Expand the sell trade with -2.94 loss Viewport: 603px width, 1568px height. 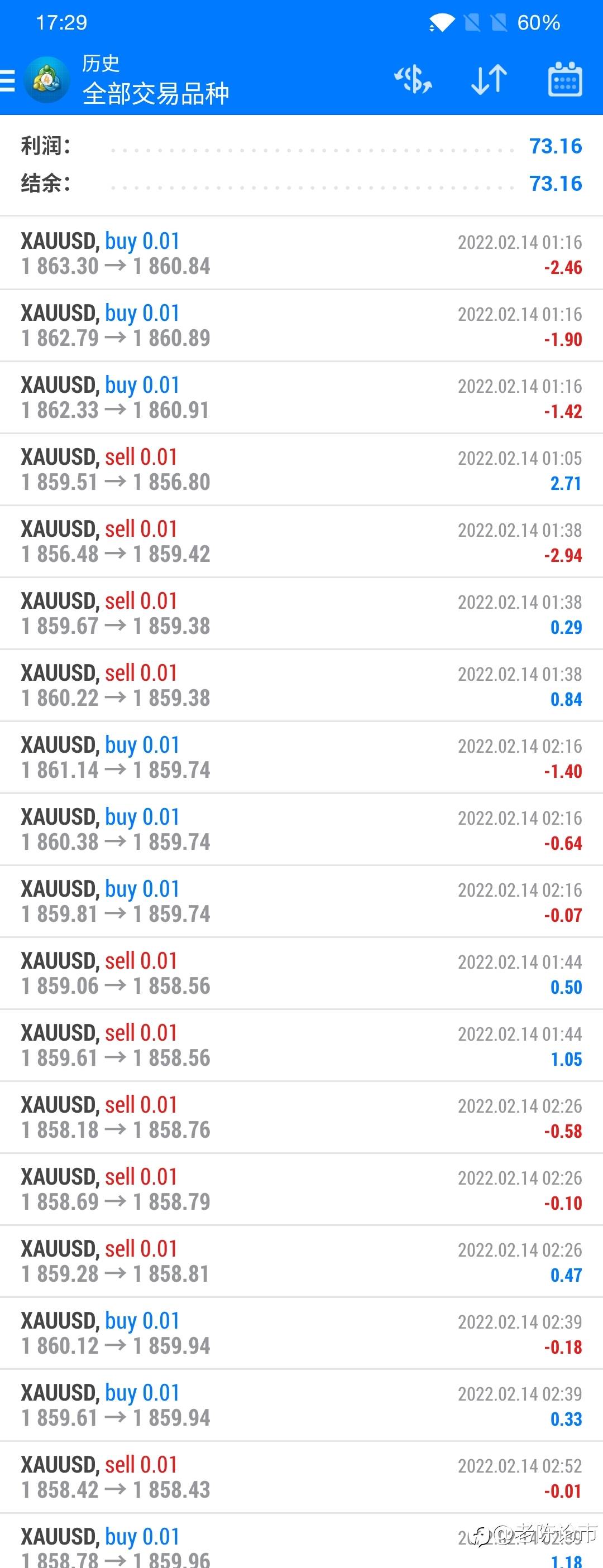(x=301, y=541)
